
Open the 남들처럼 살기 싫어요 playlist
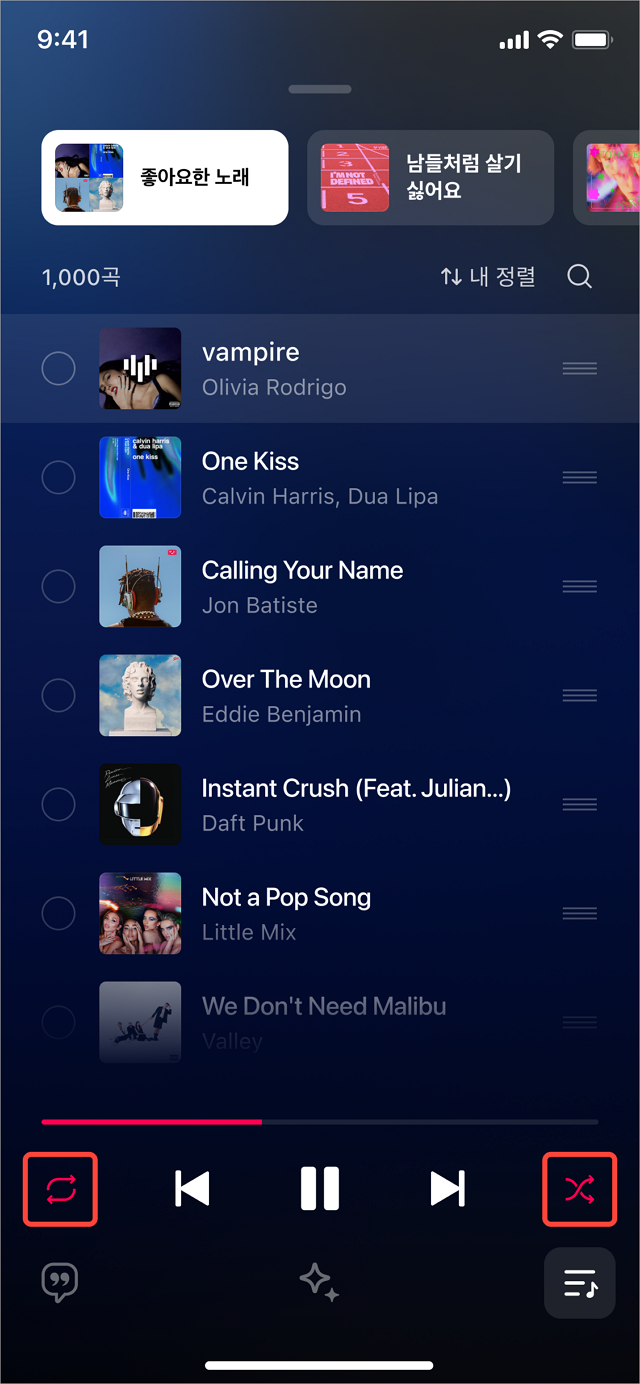tap(430, 178)
